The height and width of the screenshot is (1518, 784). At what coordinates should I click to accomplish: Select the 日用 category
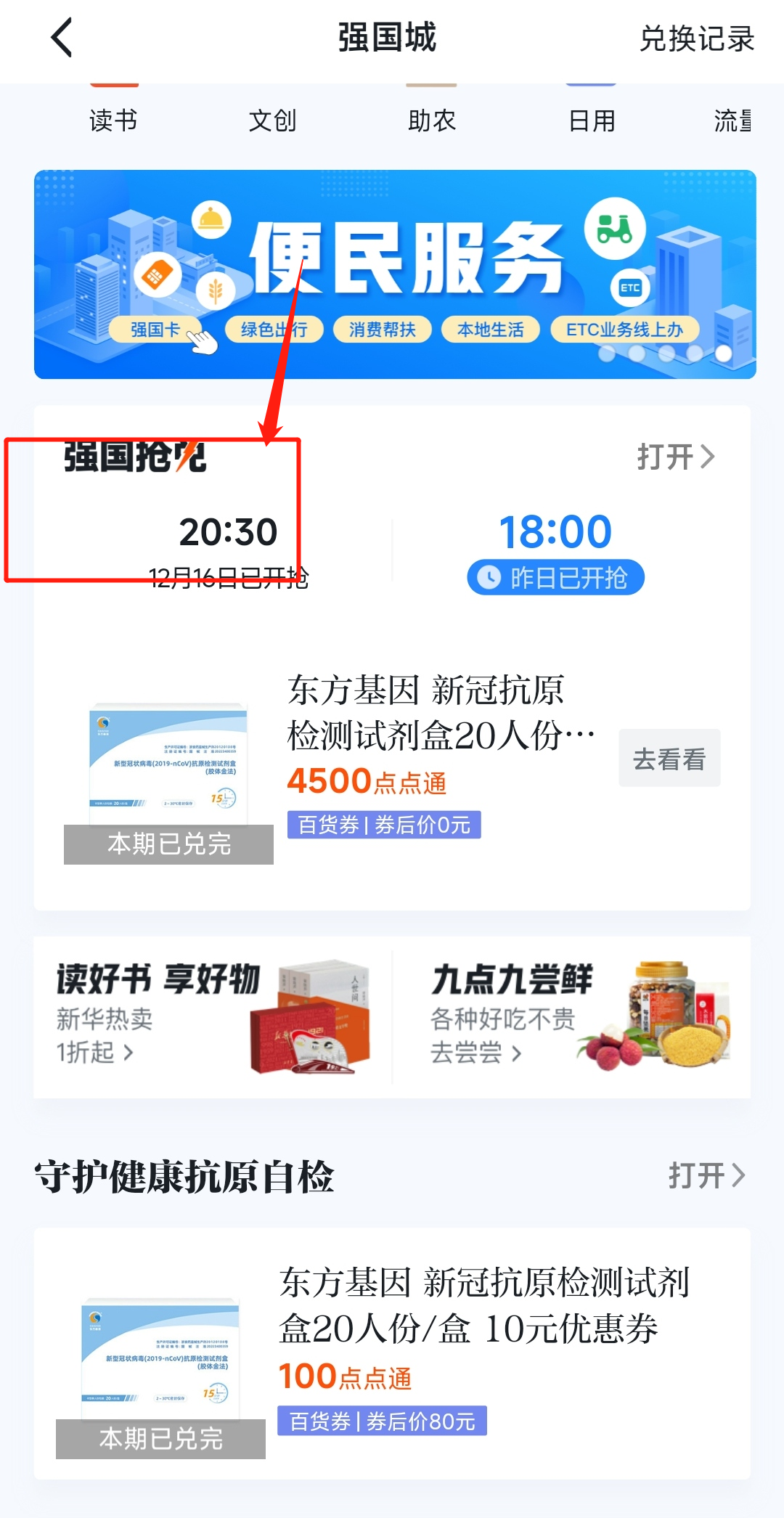point(592,120)
